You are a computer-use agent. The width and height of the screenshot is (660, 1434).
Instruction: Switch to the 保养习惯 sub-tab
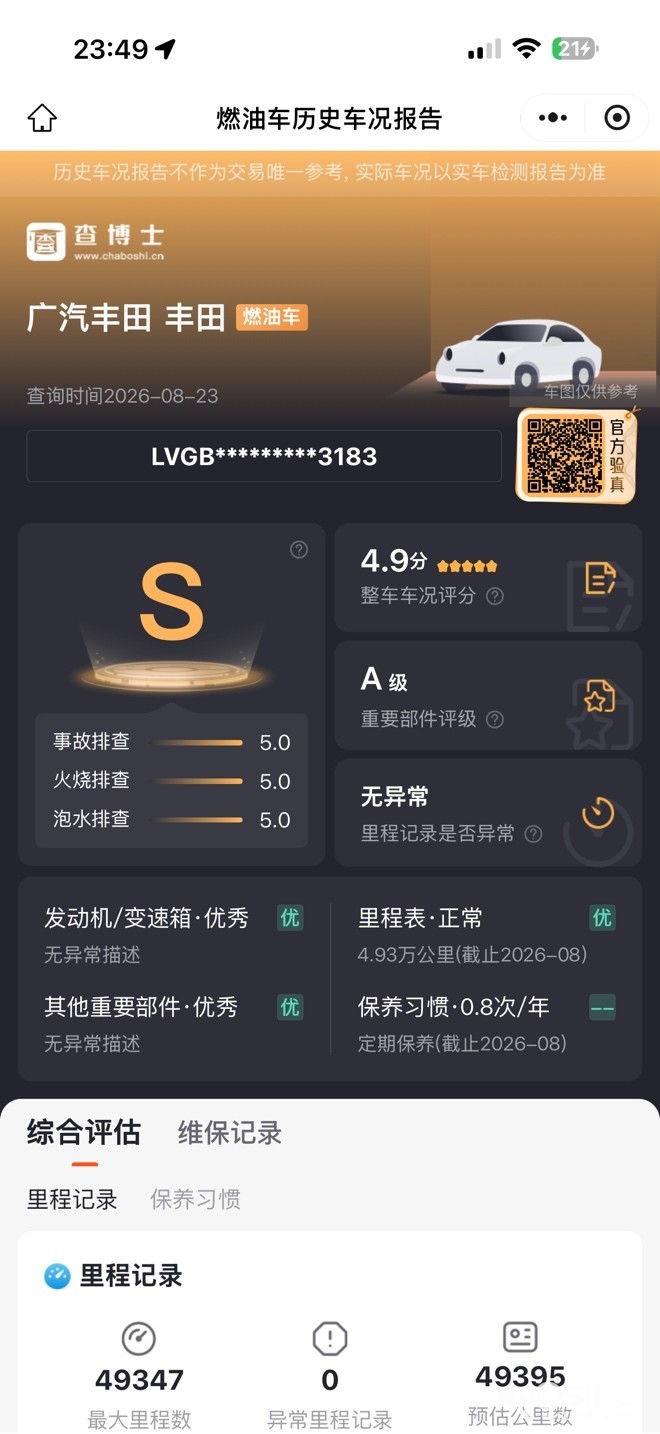tap(195, 1199)
